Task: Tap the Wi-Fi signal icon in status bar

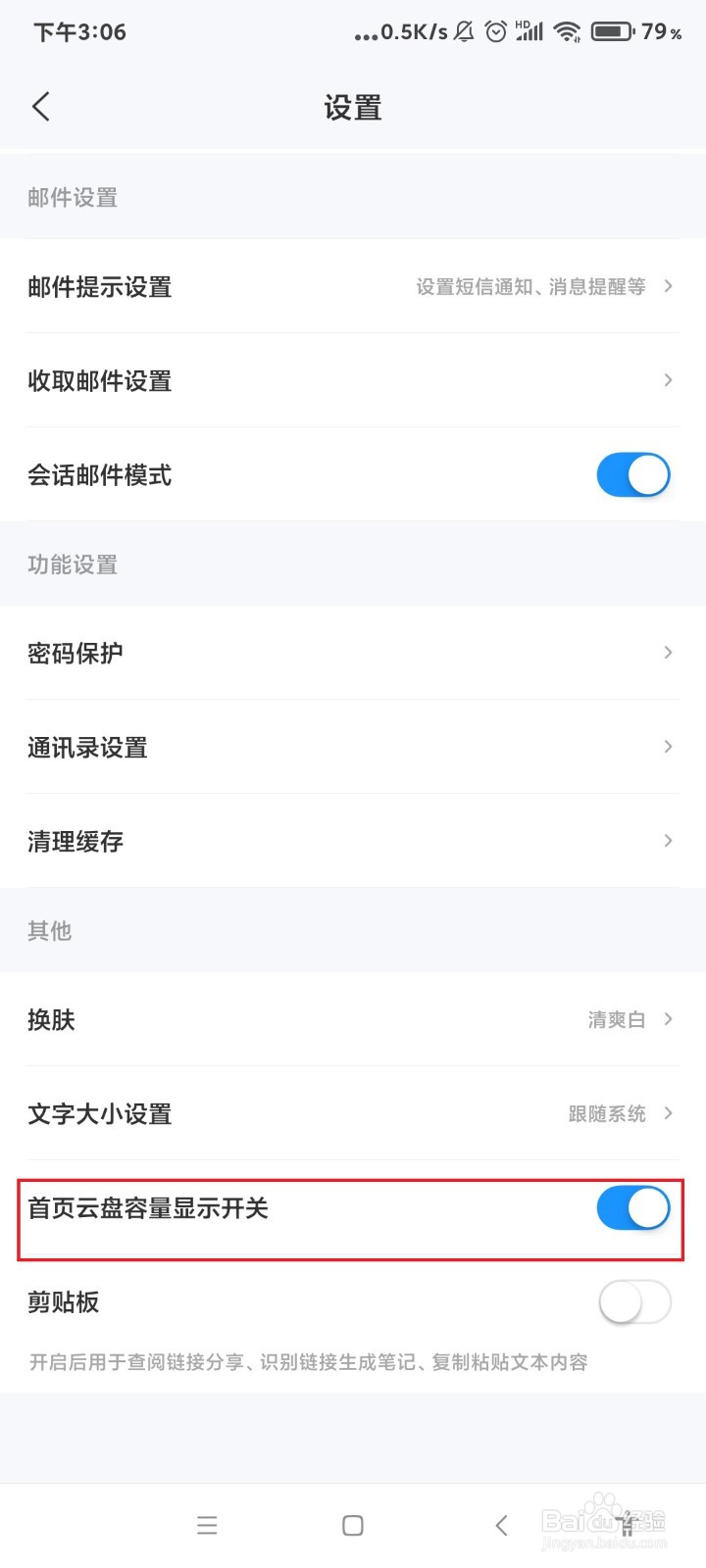Action: tap(568, 32)
